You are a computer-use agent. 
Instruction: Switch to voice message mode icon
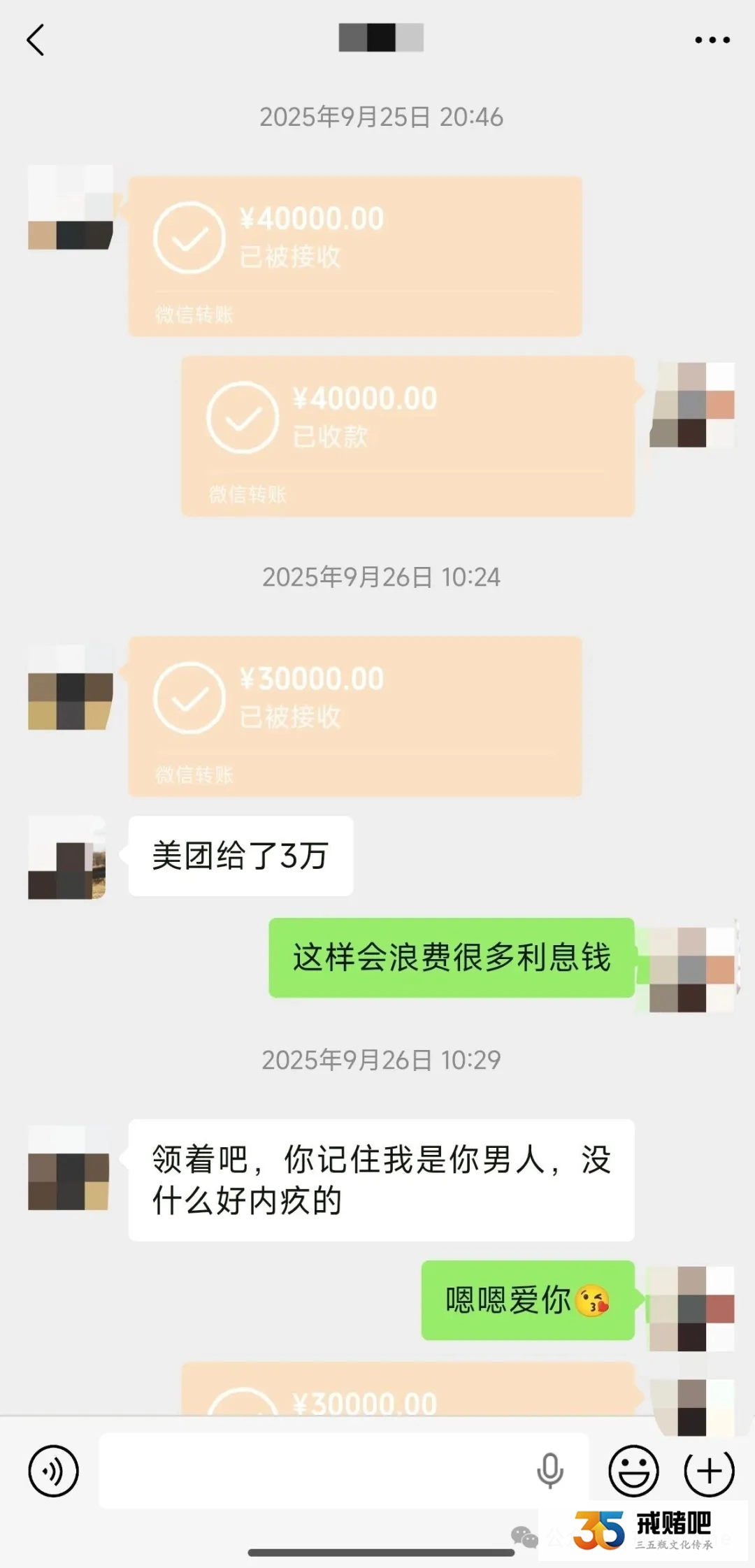click(55, 1471)
